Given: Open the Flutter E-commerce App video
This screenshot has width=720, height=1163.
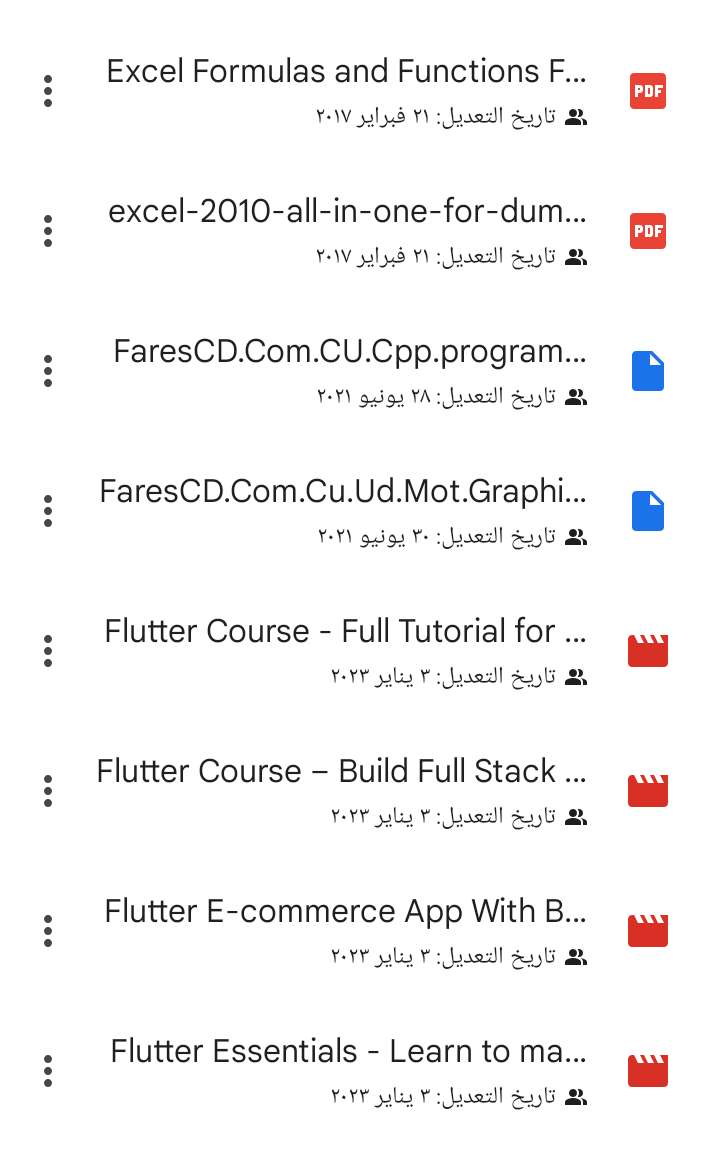Looking at the screenshot, I should [x=360, y=931].
